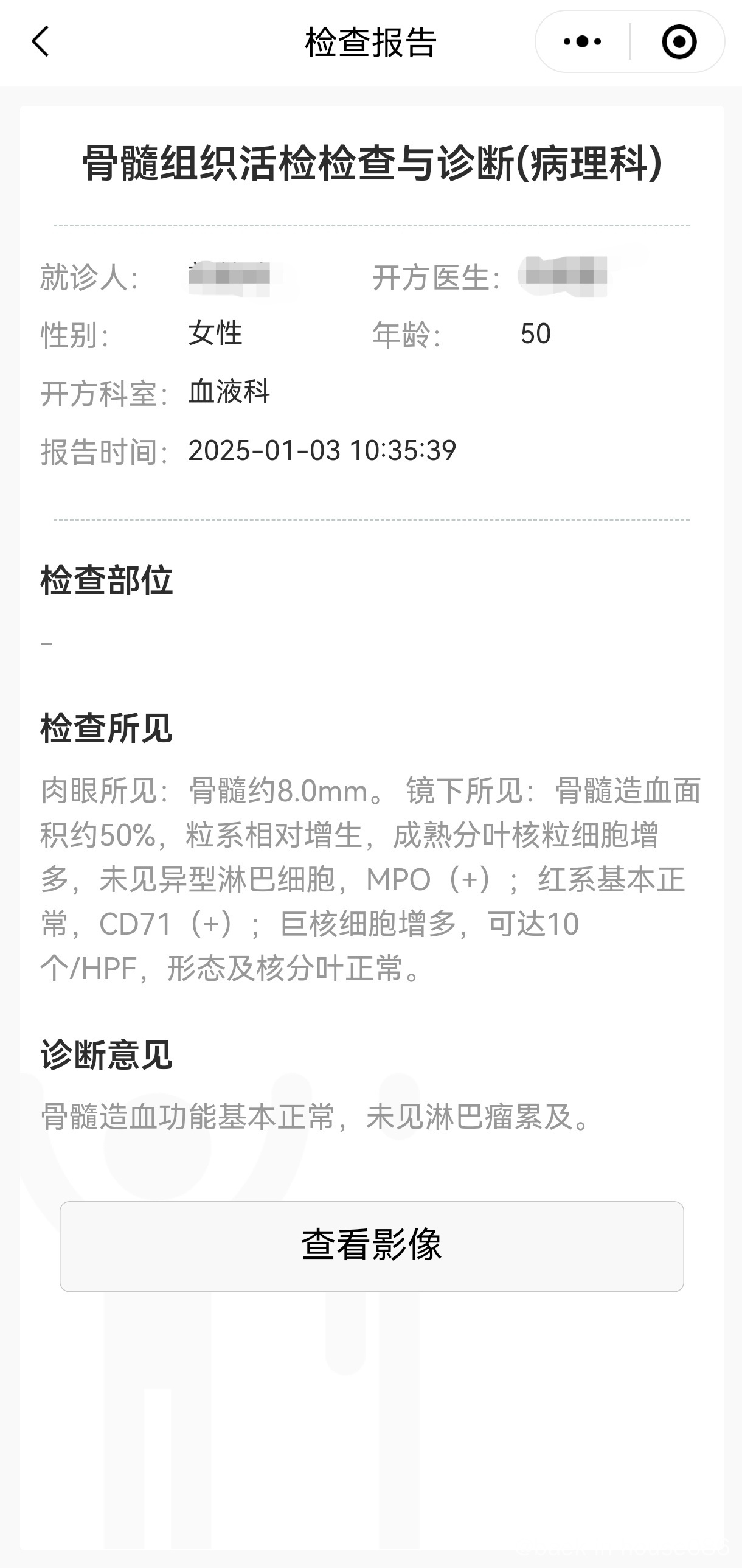The width and height of the screenshot is (742, 1568).
Task: Open the mini program more options menu
Action: [x=582, y=41]
